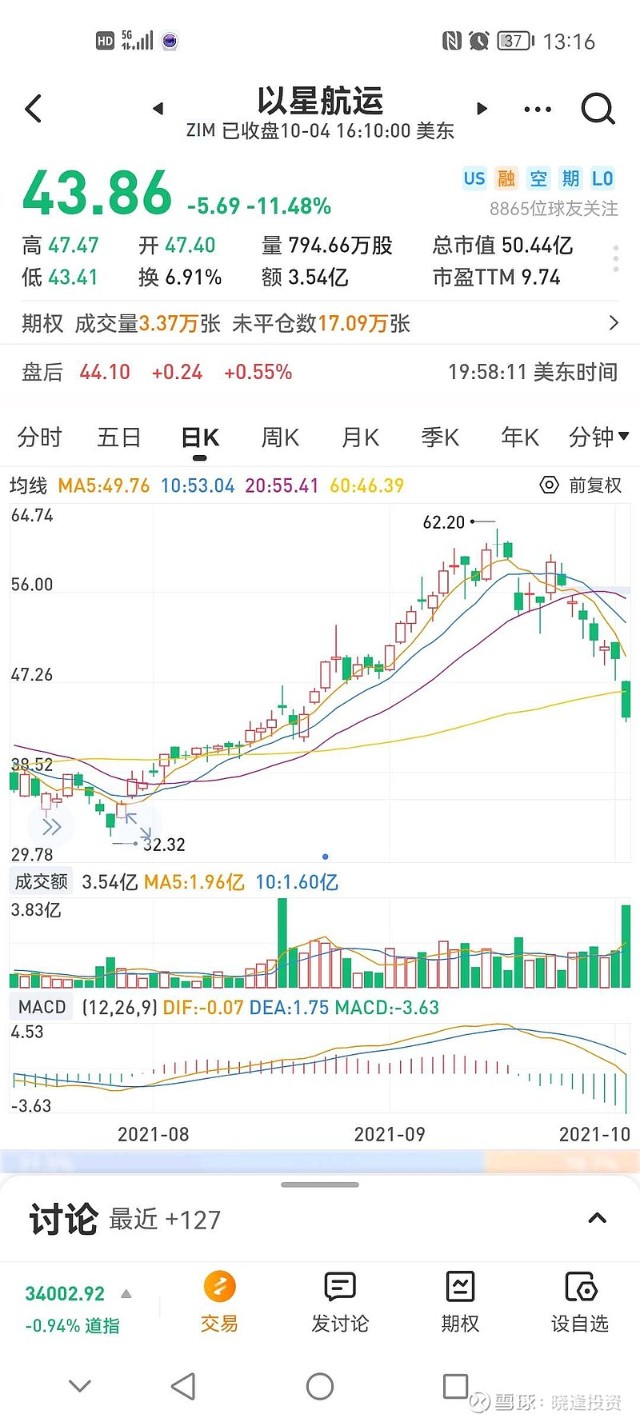Go to next stock with right triangle
The image size is (640, 1422).
482,109
